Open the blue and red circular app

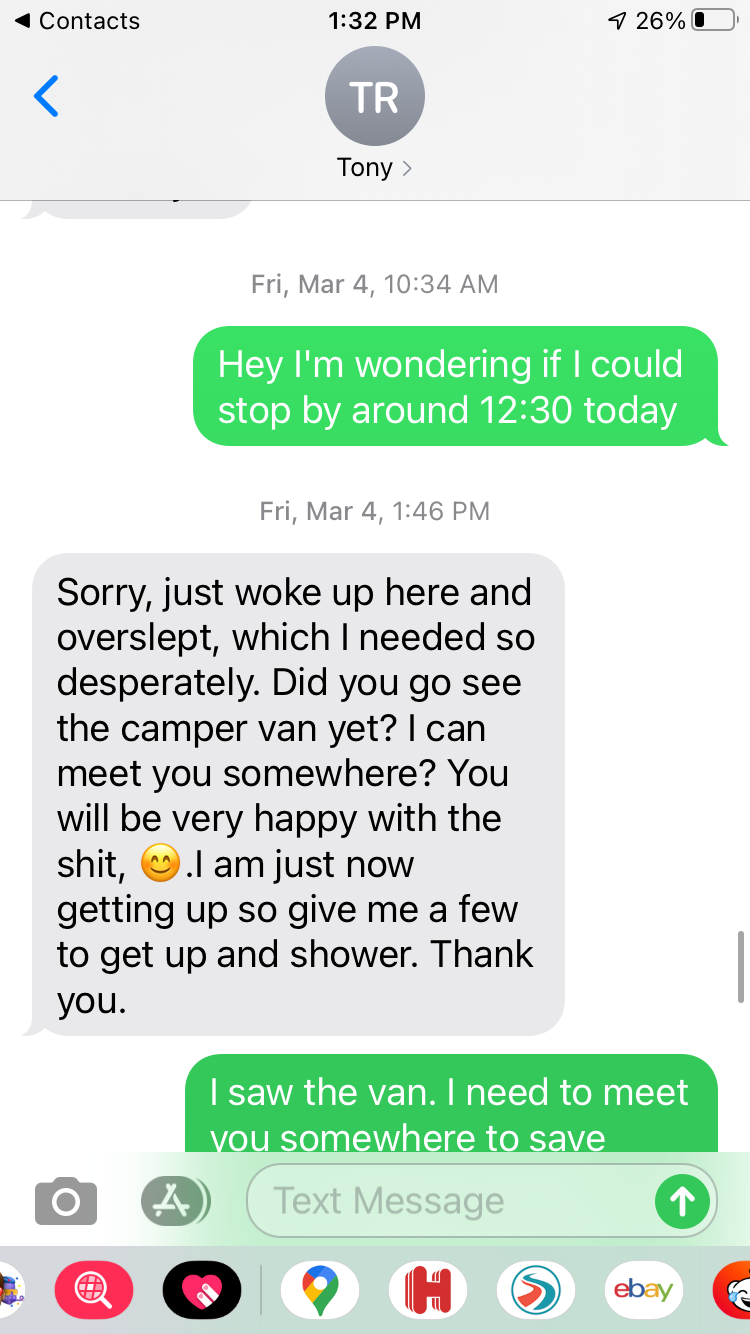click(536, 1290)
